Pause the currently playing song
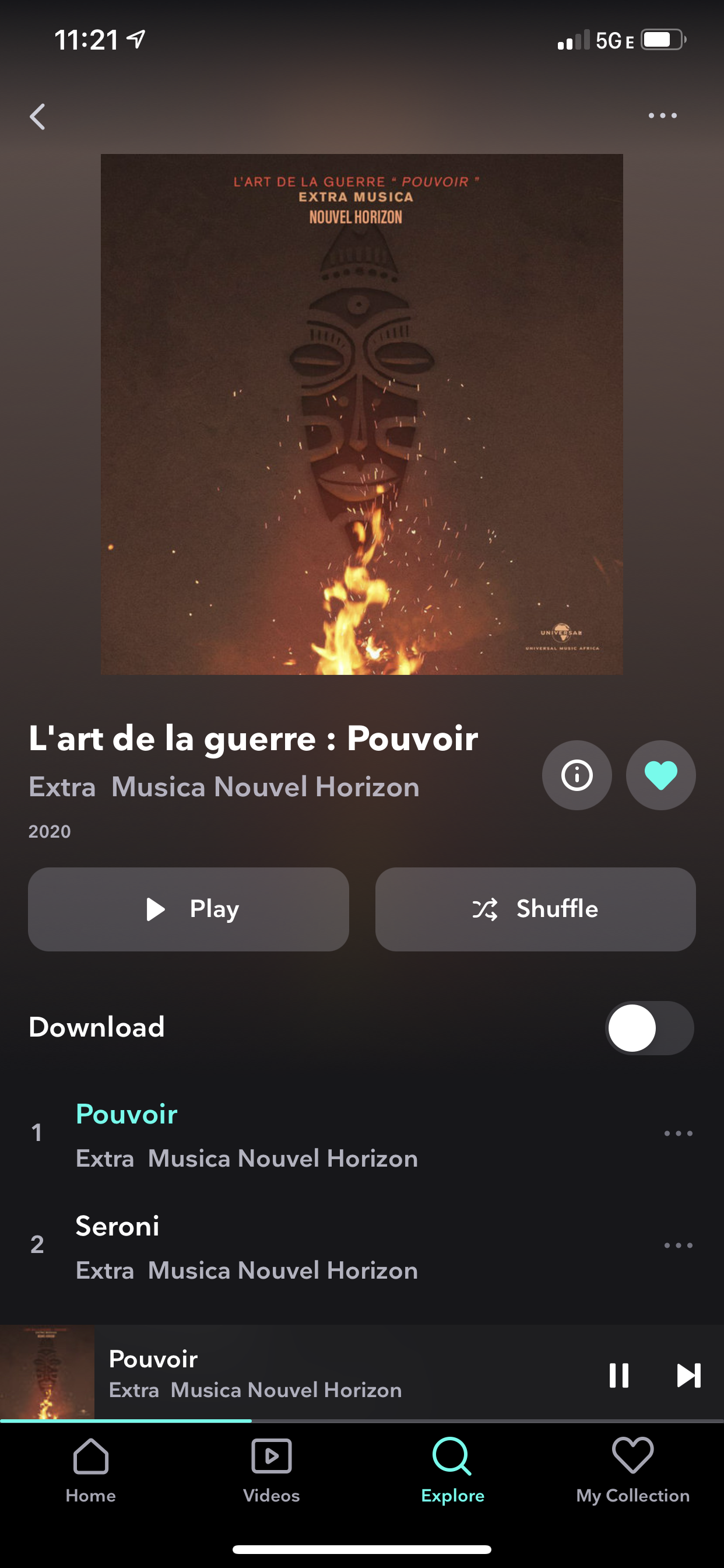 [618, 1375]
